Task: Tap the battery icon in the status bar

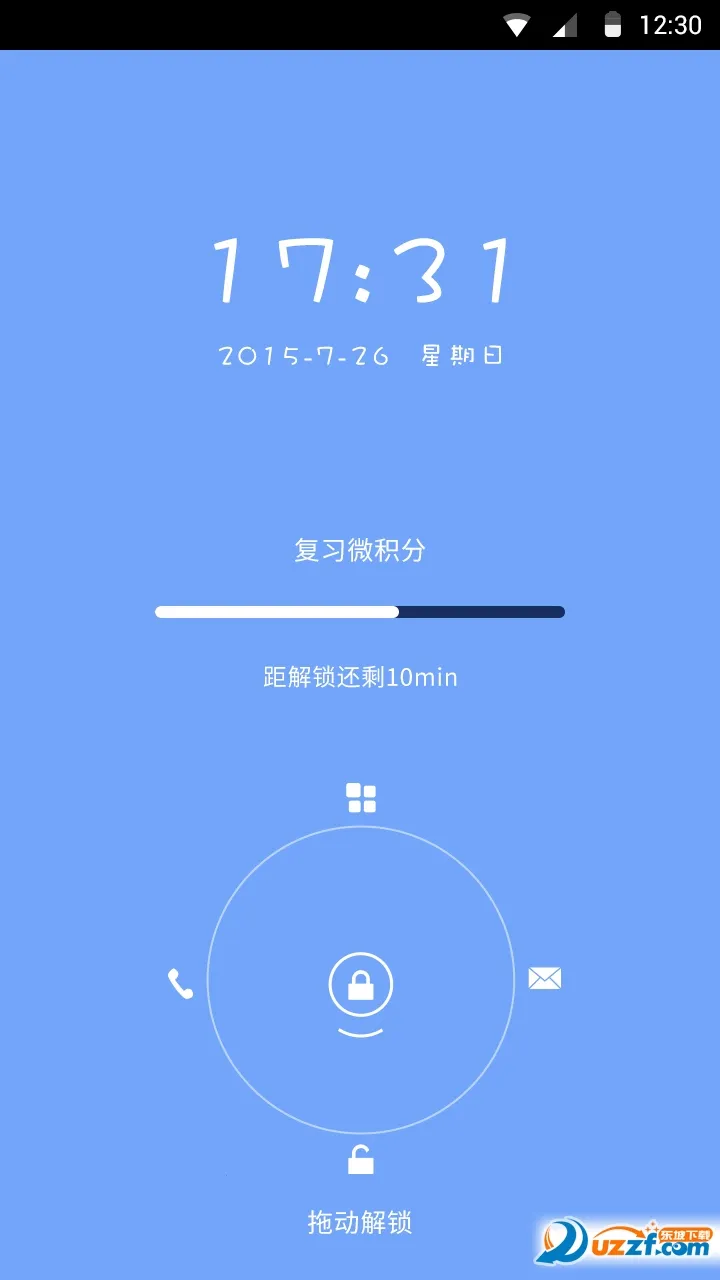Action: (611, 23)
